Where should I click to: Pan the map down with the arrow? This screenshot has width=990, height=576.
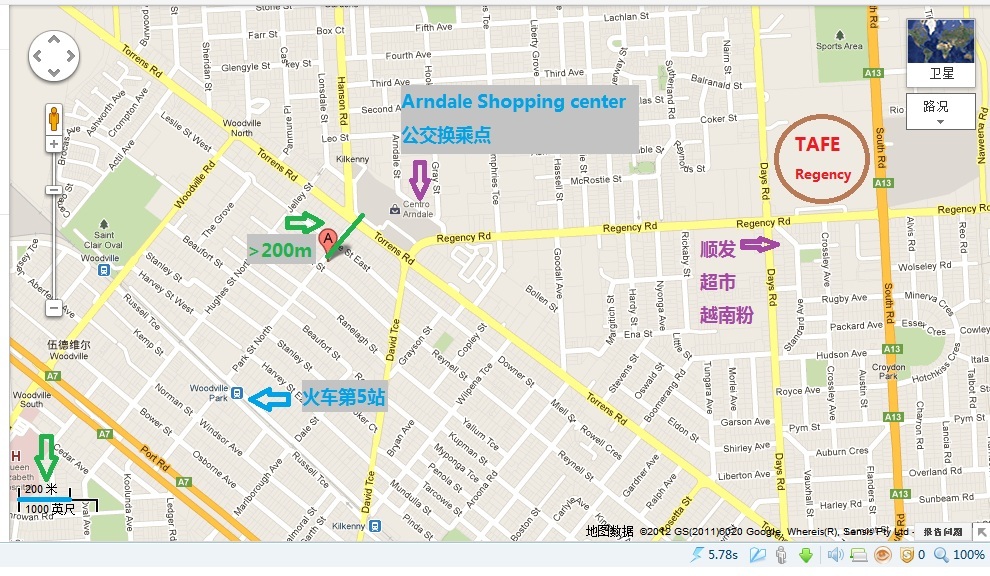tap(54, 72)
